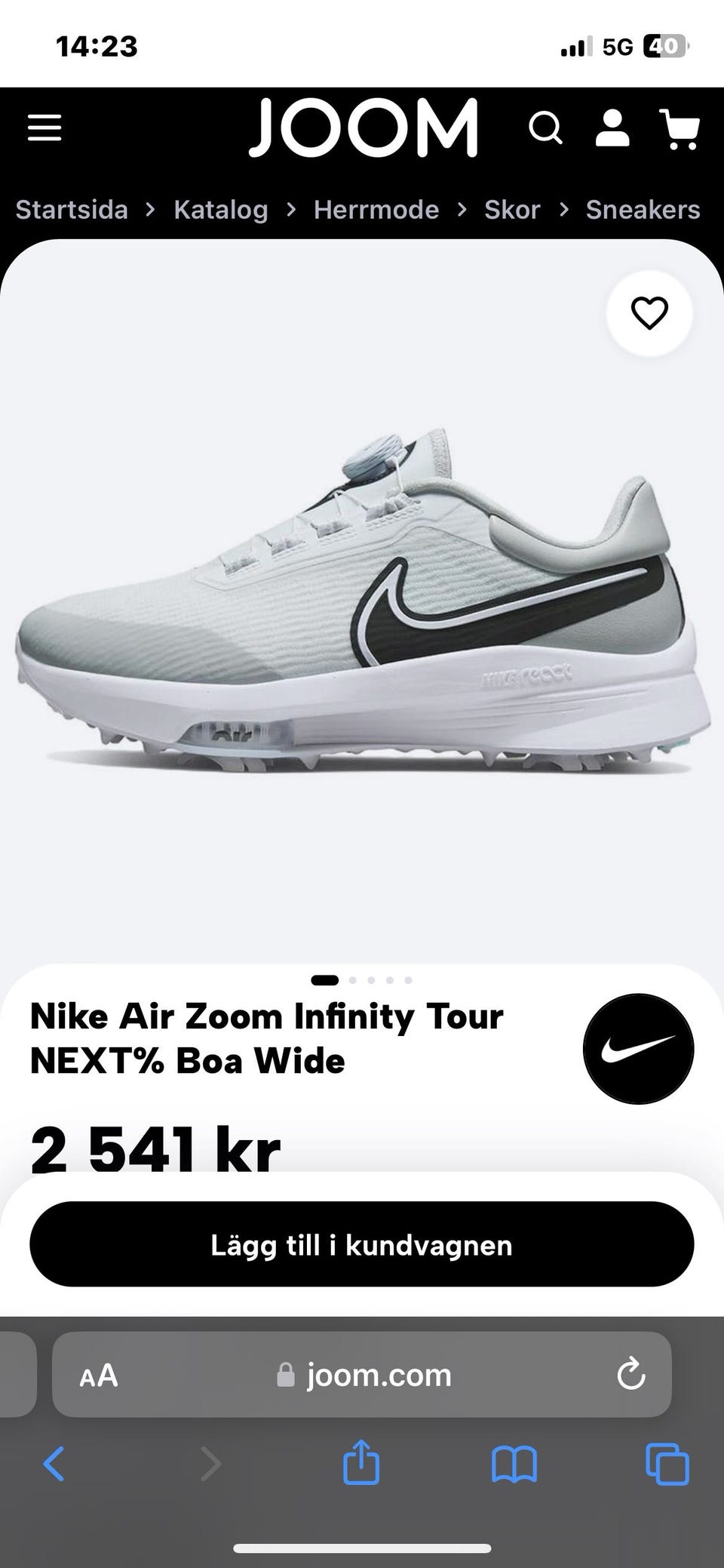Viewport: 724px width, 1568px height.
Task: Open the hamburger menu
Action: [44, 128]
